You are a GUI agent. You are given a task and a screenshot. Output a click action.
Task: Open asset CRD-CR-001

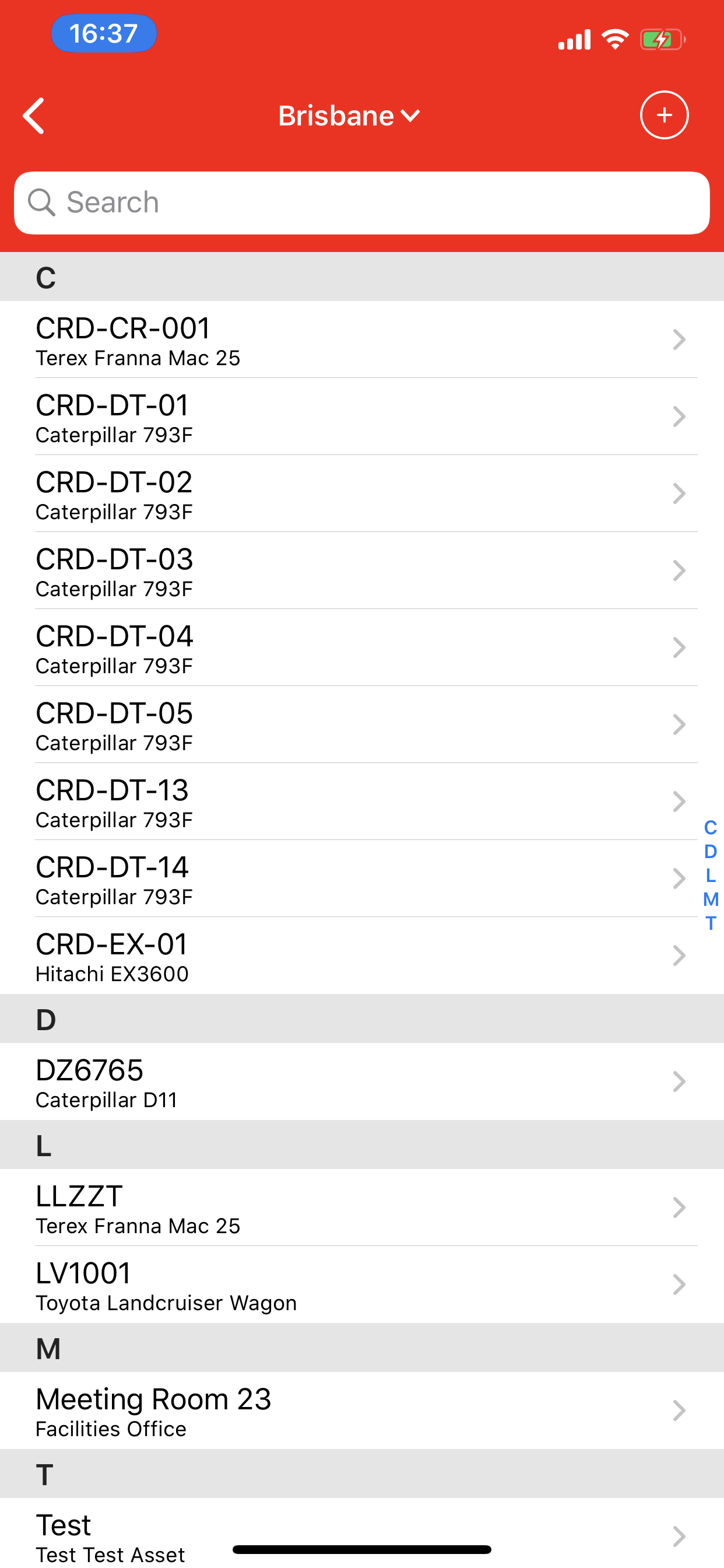[362, 339]
